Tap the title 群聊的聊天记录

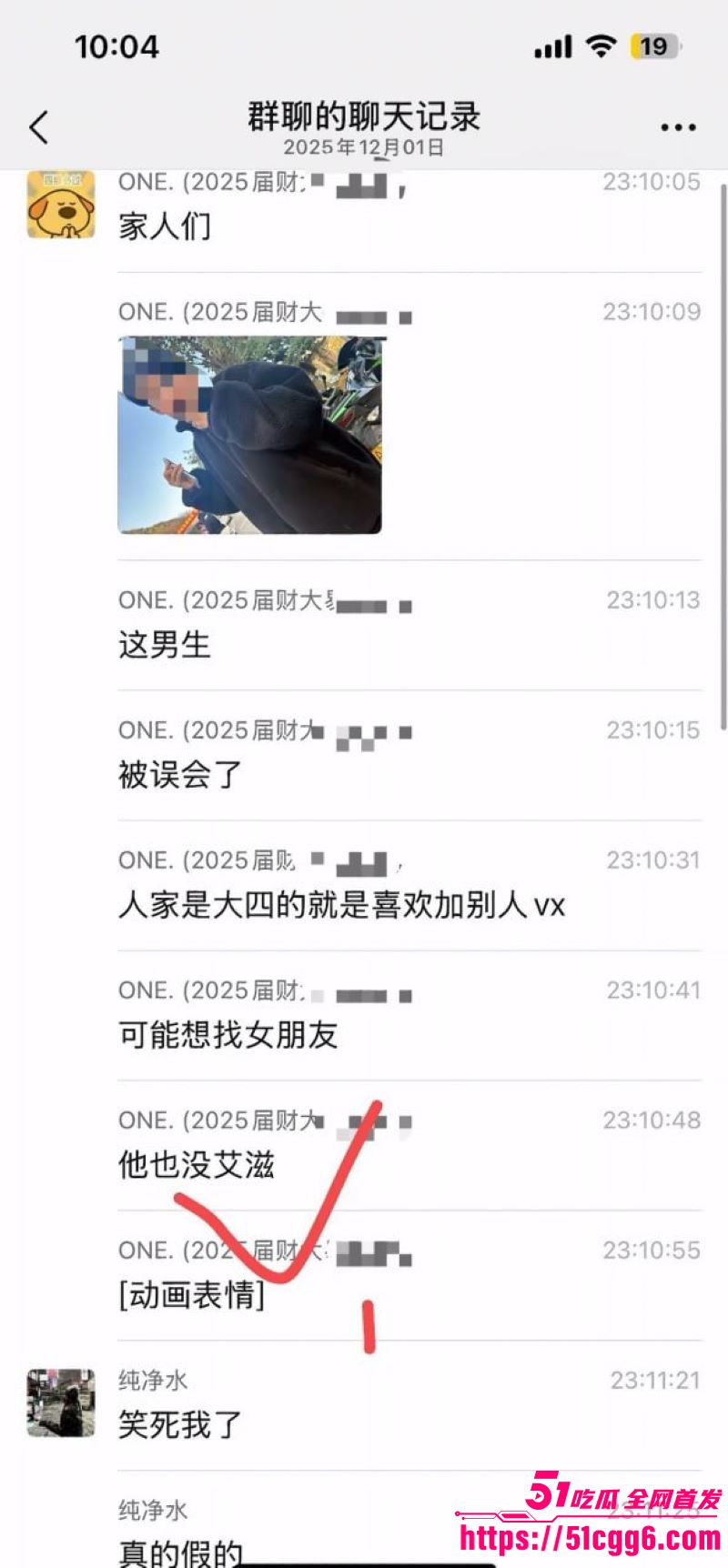pyautogui.click(x=364, y=116)
